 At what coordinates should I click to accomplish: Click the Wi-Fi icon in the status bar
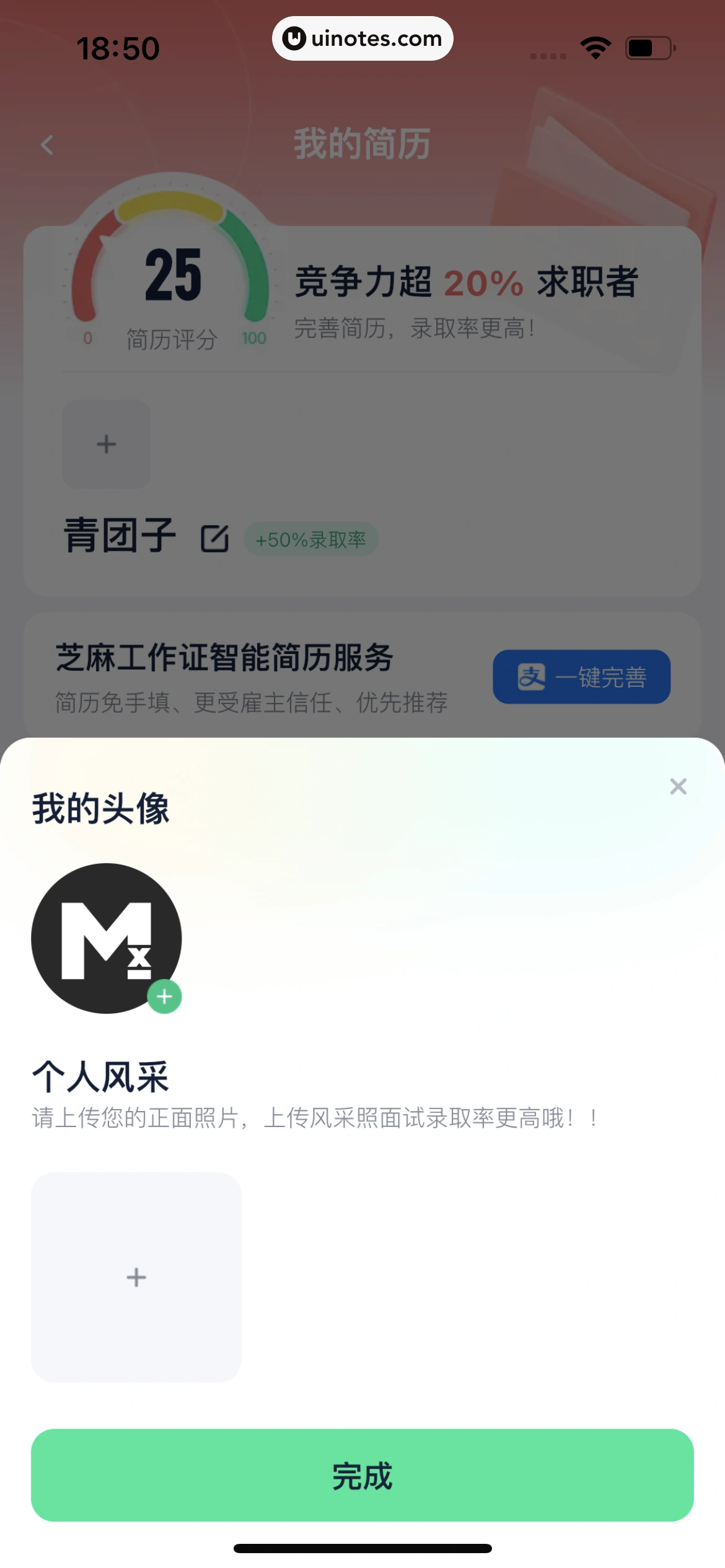(594, 46)
